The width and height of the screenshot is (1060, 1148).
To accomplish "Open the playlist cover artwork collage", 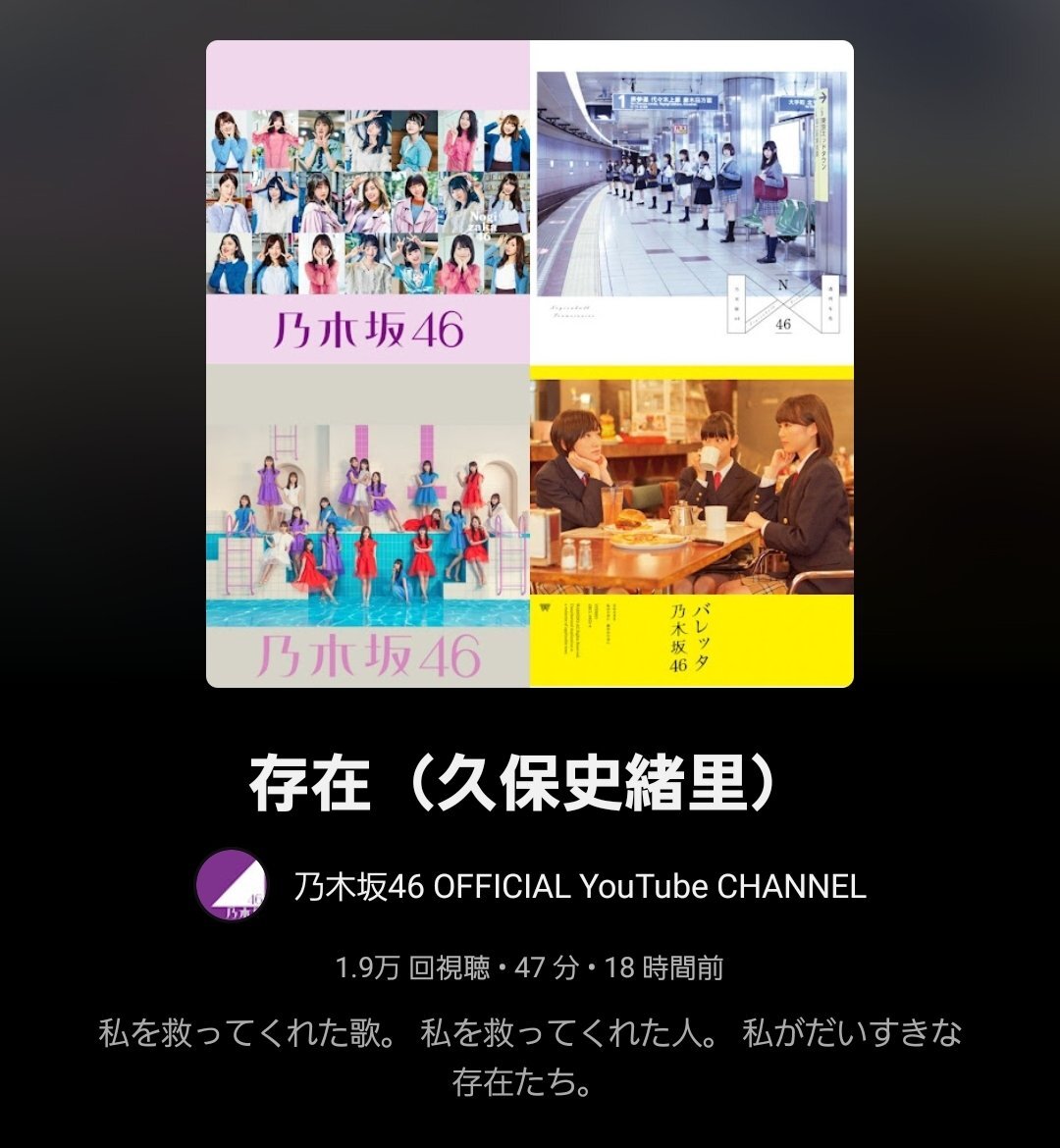I will pyautogui.click(x=530, y=363).
